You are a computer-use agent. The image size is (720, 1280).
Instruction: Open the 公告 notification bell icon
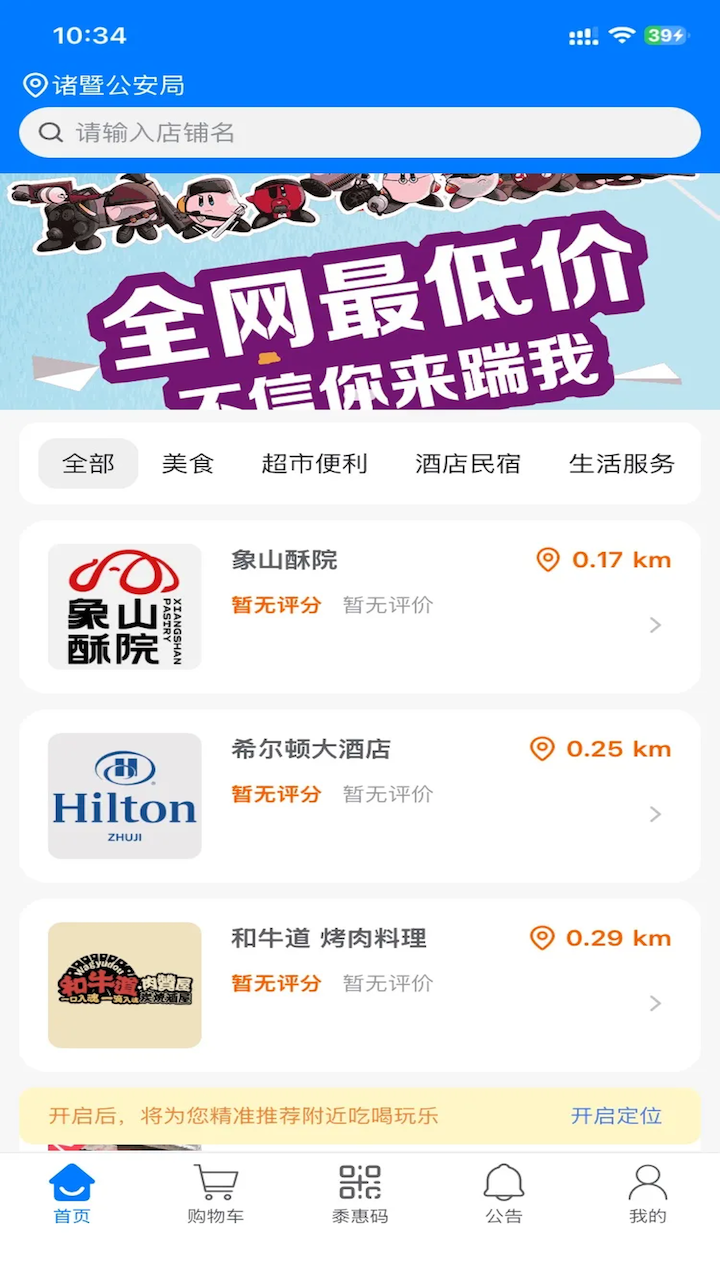504,1186
